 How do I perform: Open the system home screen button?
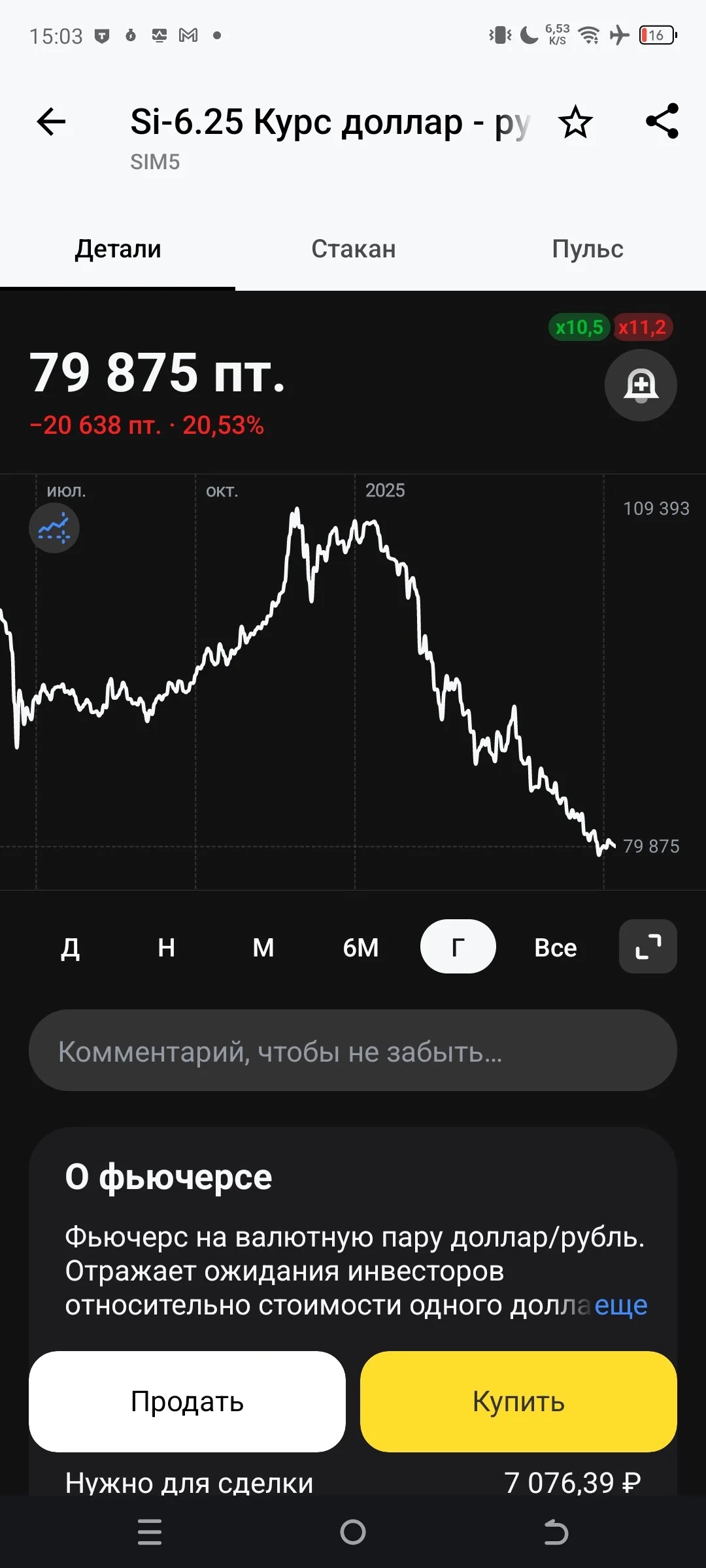(x=353, y=1532)
